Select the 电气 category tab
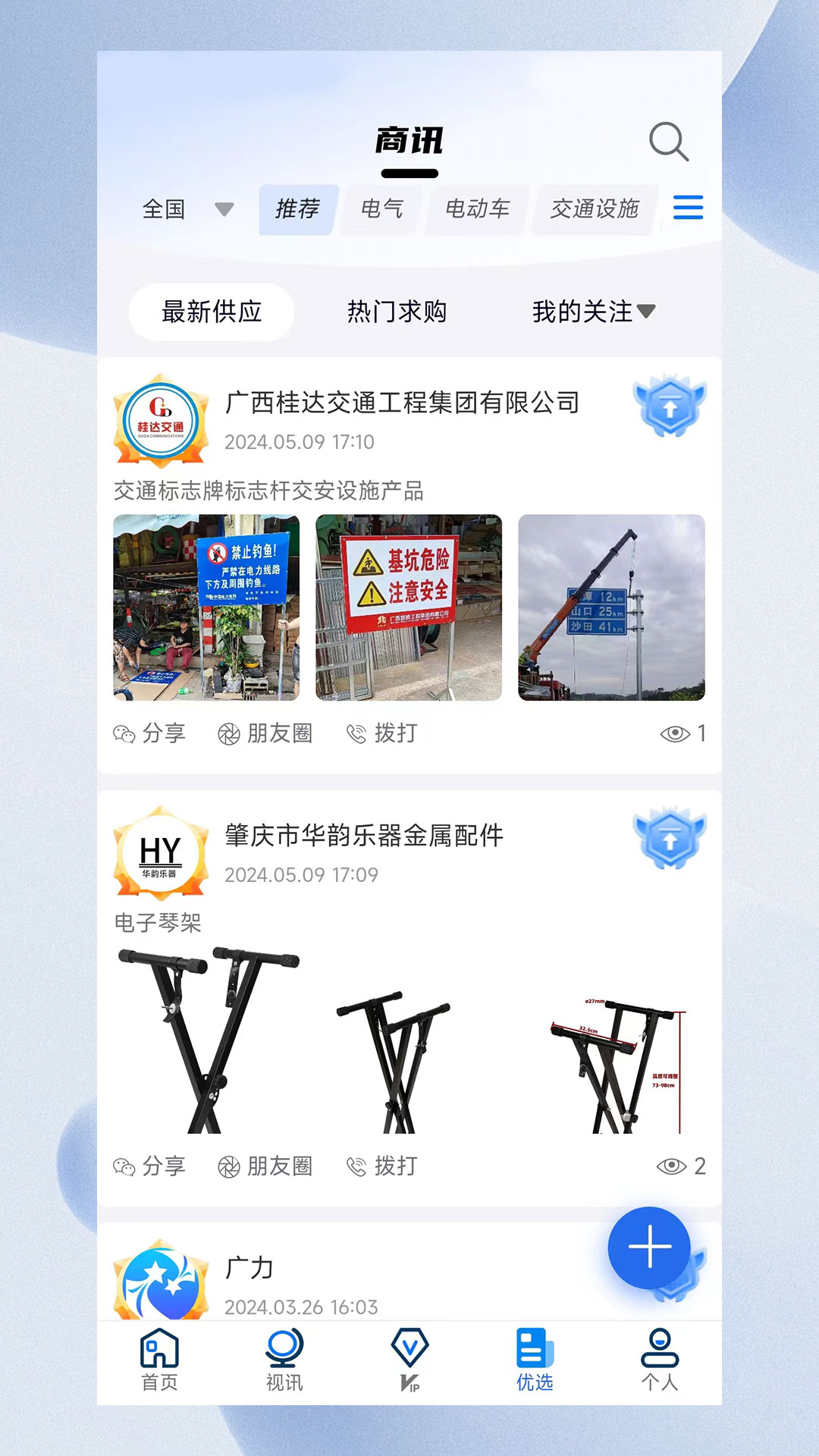819x1456 pixels. [381, 209]
